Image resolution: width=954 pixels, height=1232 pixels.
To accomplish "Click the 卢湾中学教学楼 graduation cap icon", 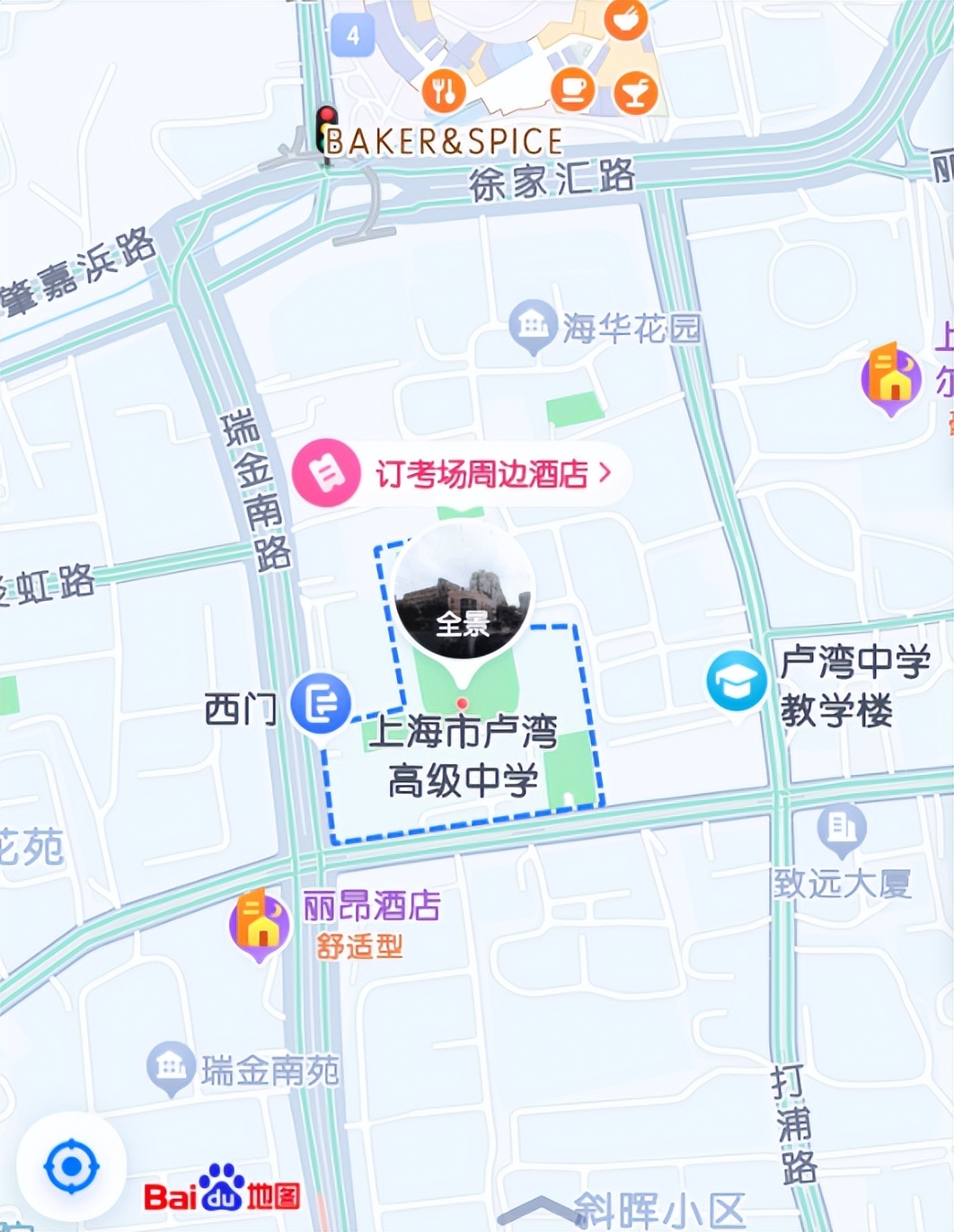I will tap(736, 681).
